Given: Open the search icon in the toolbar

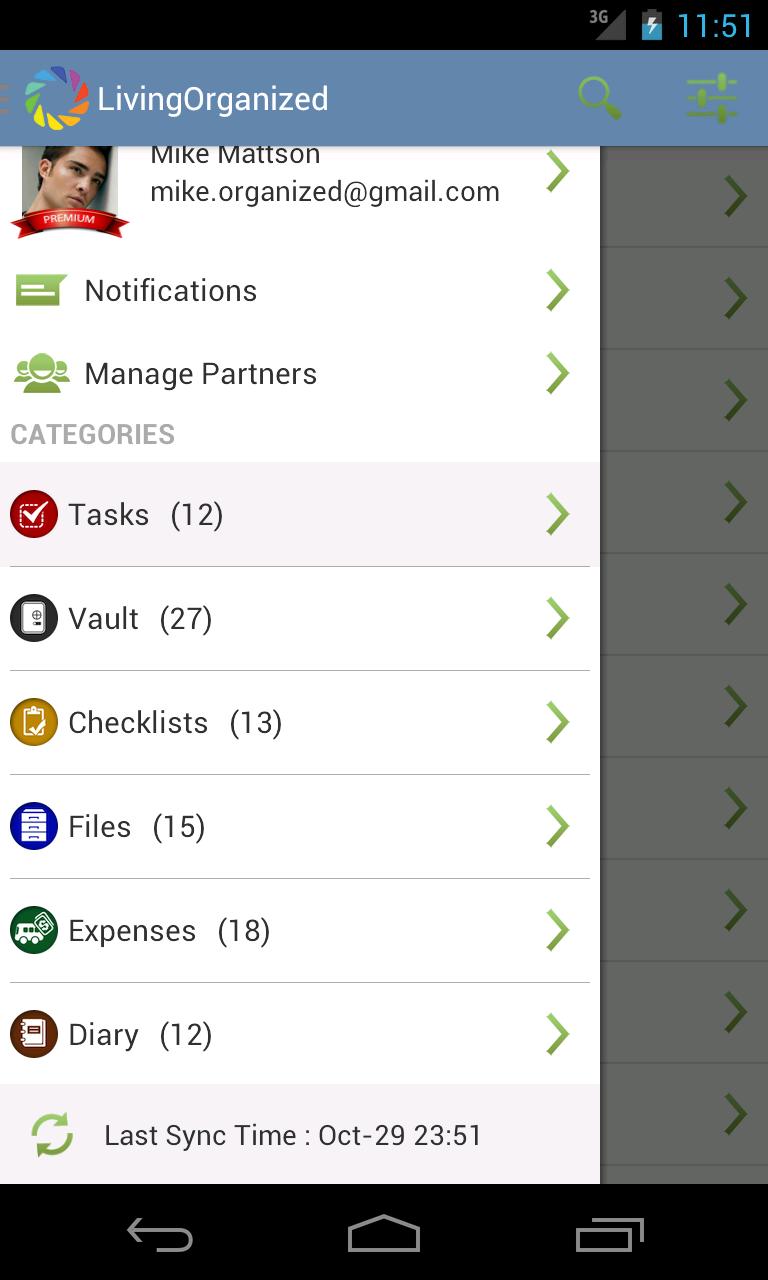Looking at the screenshot, I should [600, 97].
